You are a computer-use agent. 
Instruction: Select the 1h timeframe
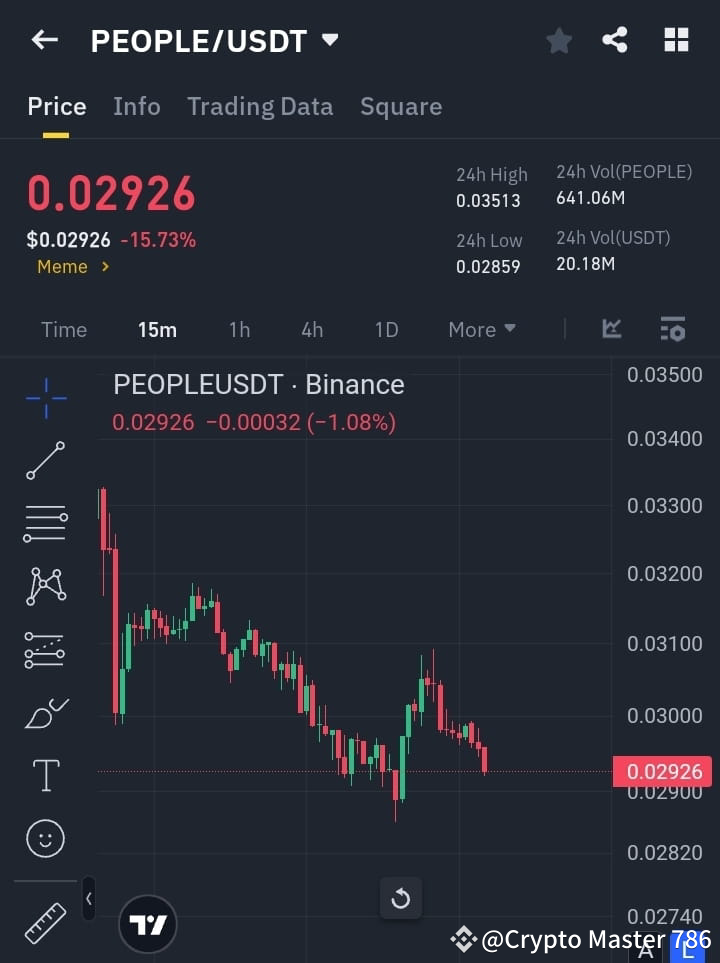tap(239, 329)
